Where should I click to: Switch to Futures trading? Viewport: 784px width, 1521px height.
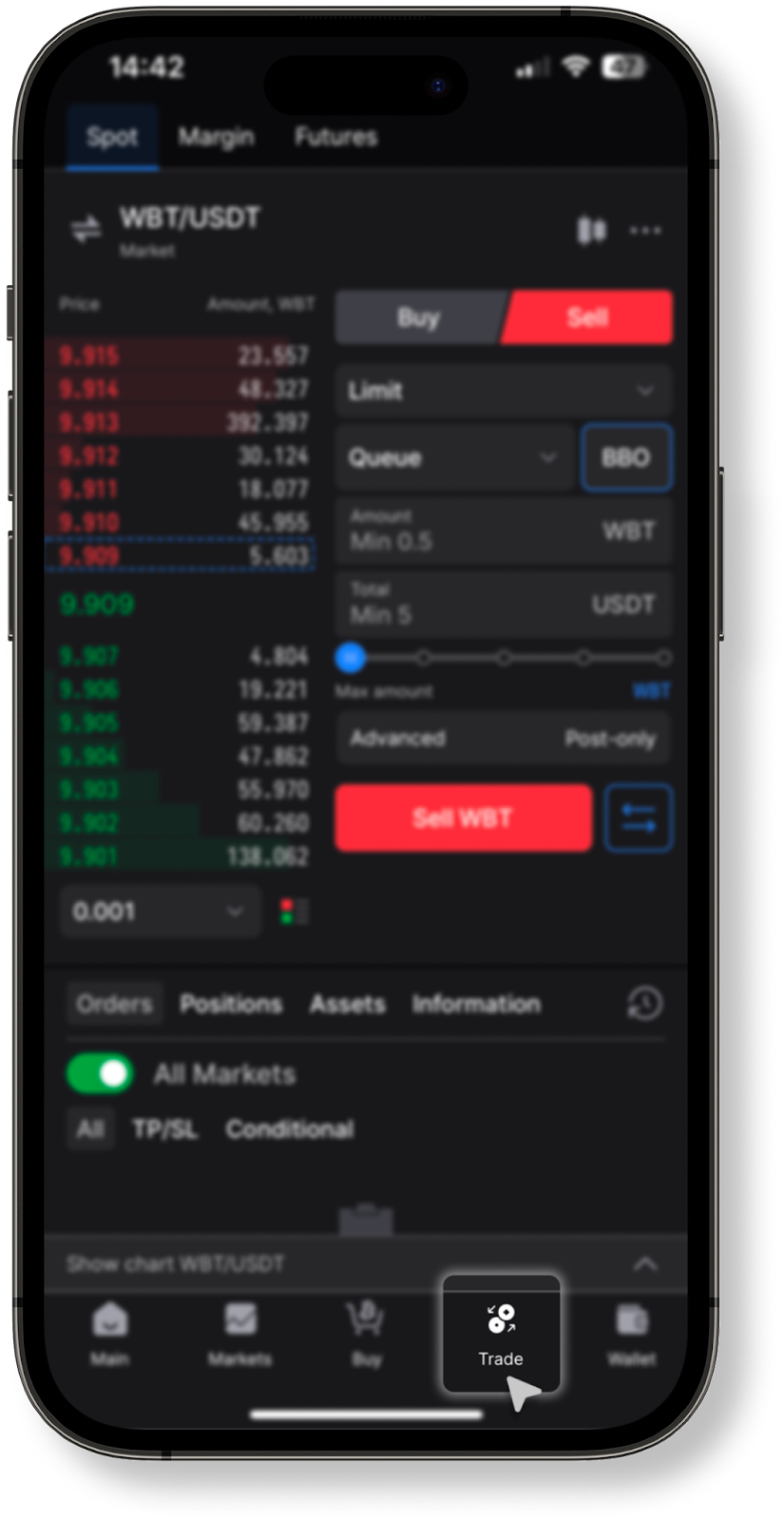point(335,137)
